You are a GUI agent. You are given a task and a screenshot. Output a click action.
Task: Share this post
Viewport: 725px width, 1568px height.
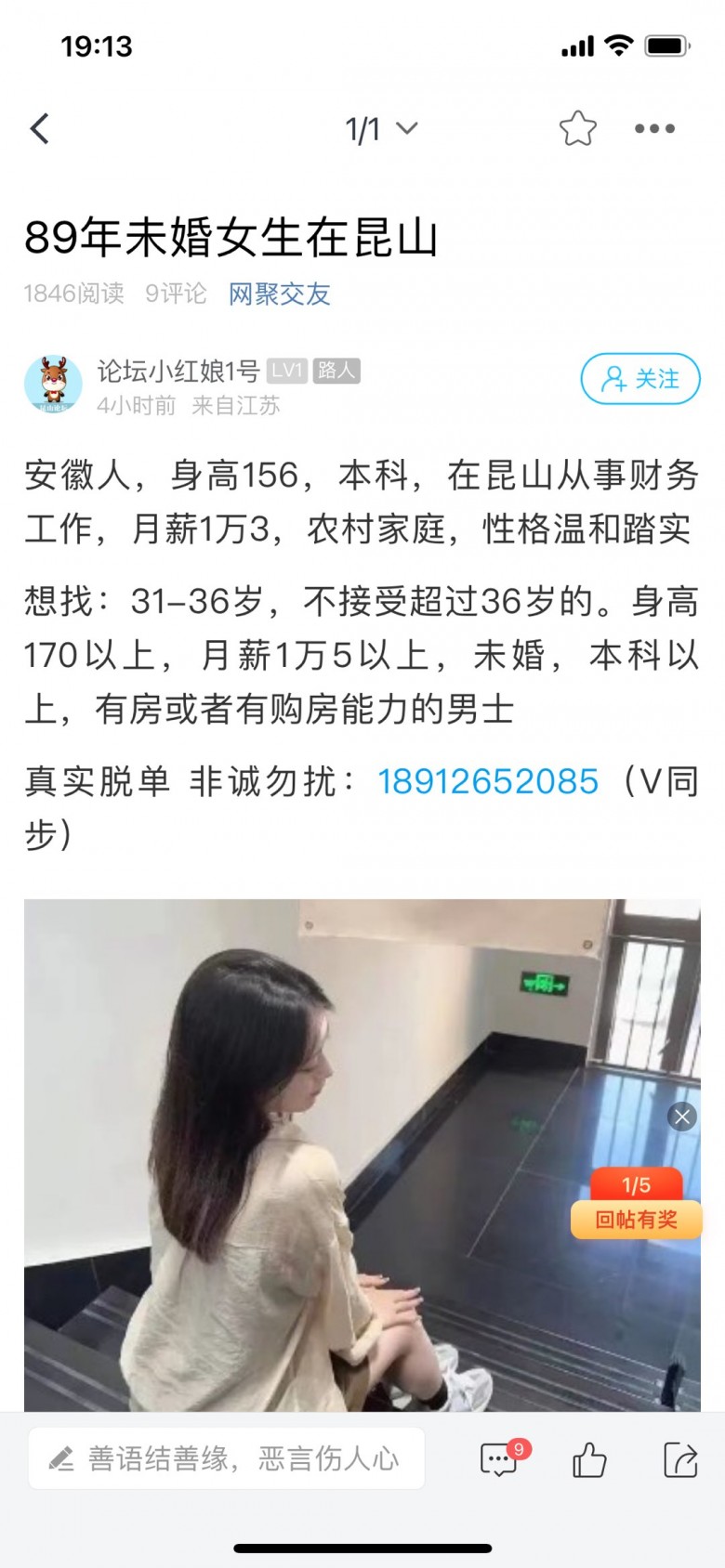click(680, 1459)
